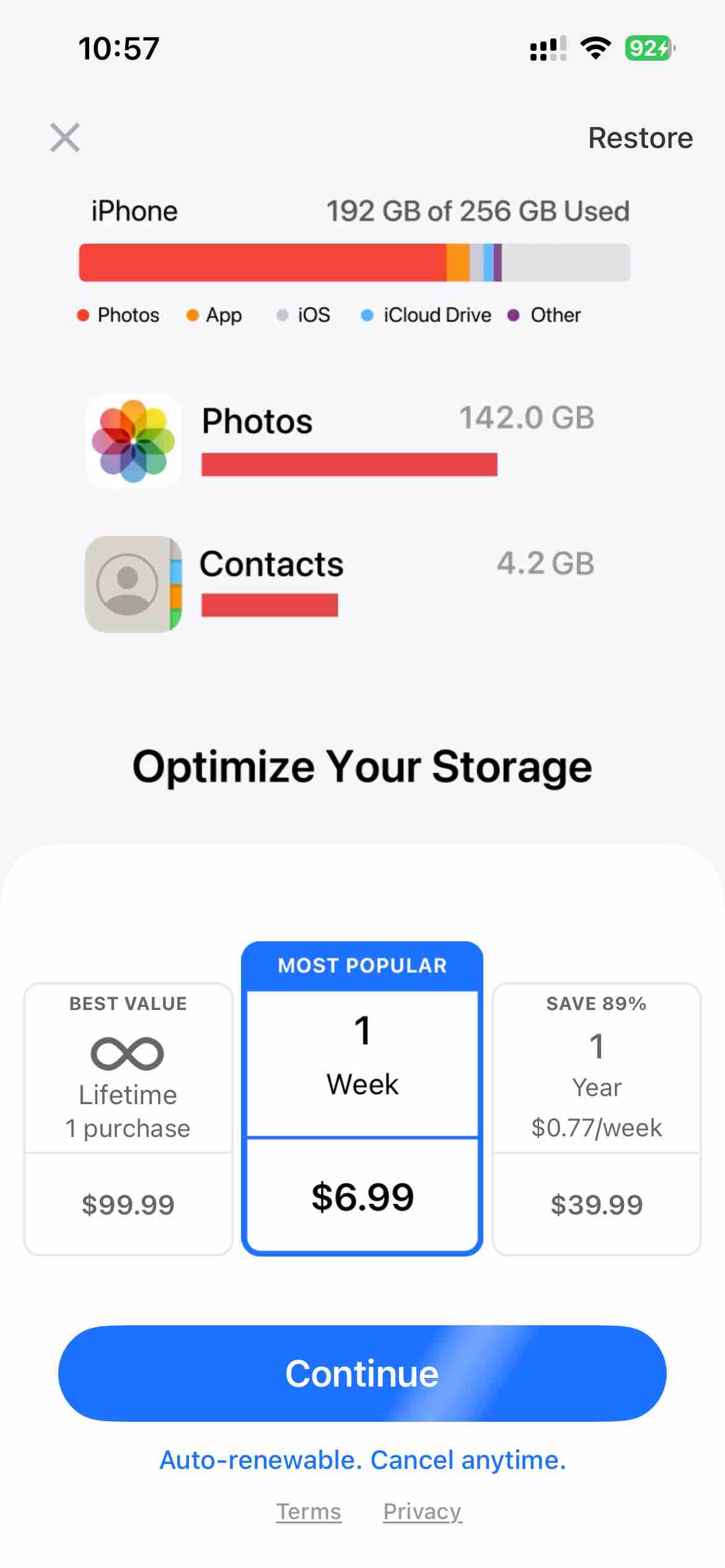Tap Restore to recover purchases
The height and width of the screenshot is (1568, 725).
[640, 137]
